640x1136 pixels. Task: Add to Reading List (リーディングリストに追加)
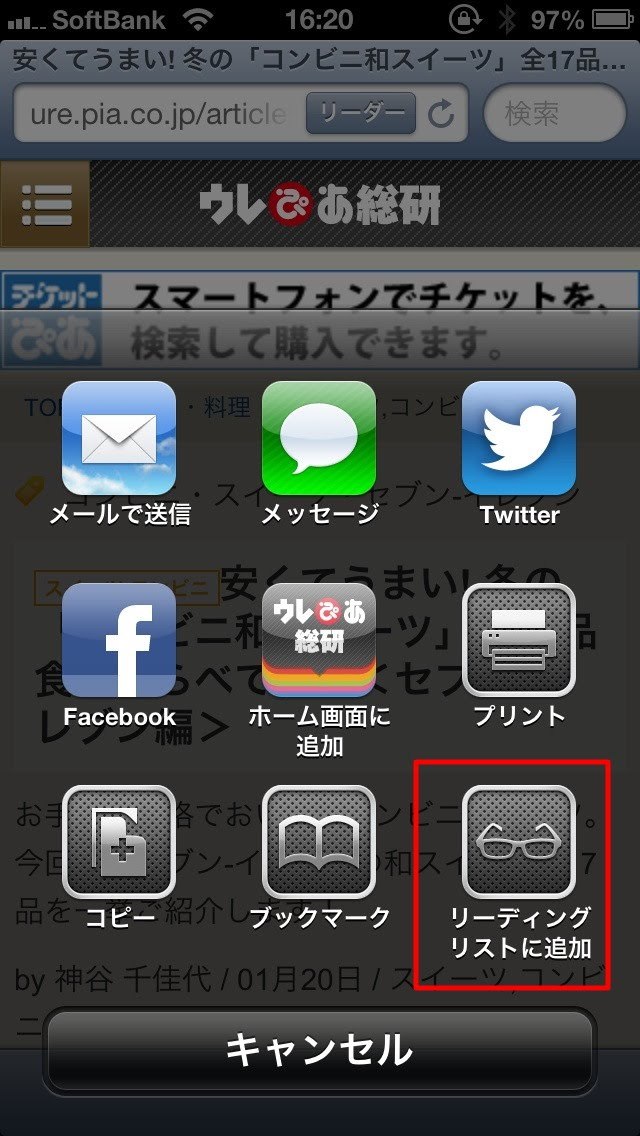coord(518,842)
